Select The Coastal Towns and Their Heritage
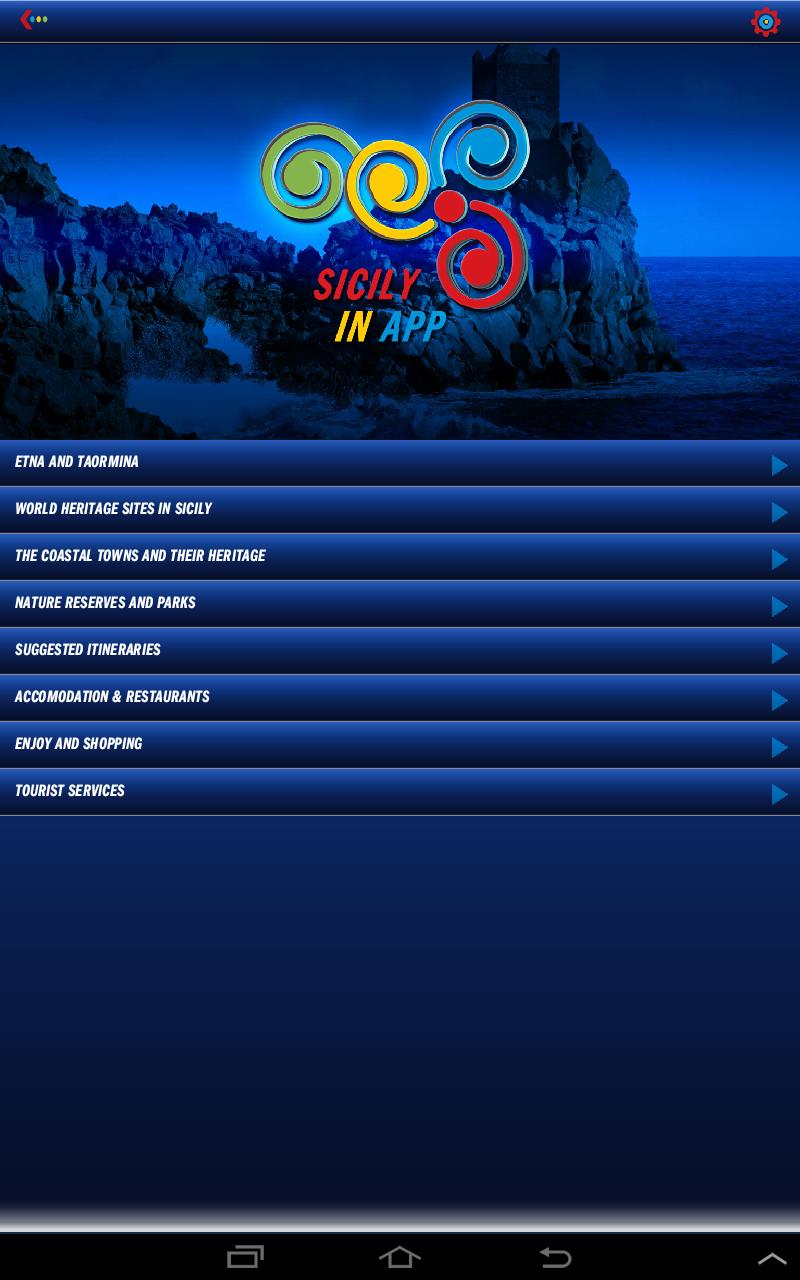 400,557
